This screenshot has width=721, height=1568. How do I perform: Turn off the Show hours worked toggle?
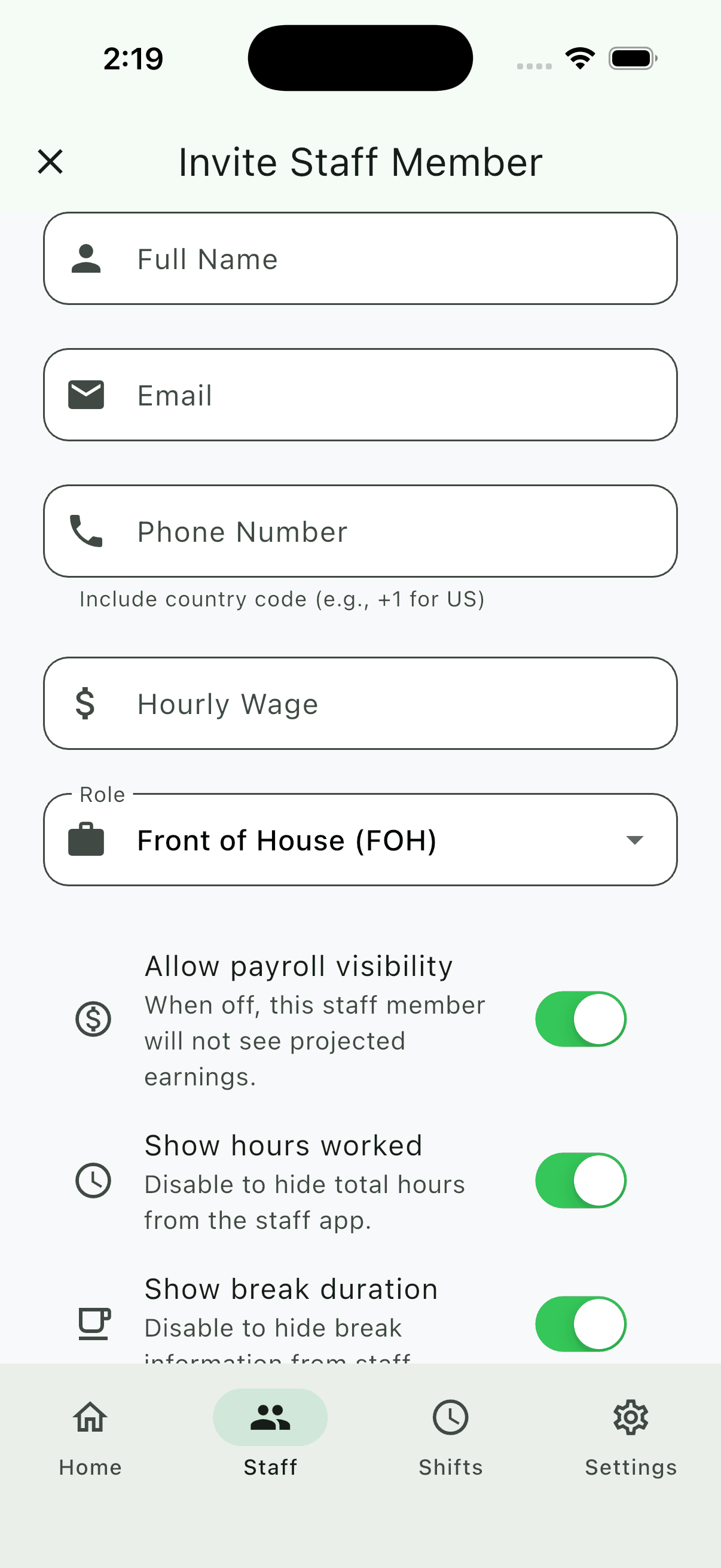tap(581, 1180)
